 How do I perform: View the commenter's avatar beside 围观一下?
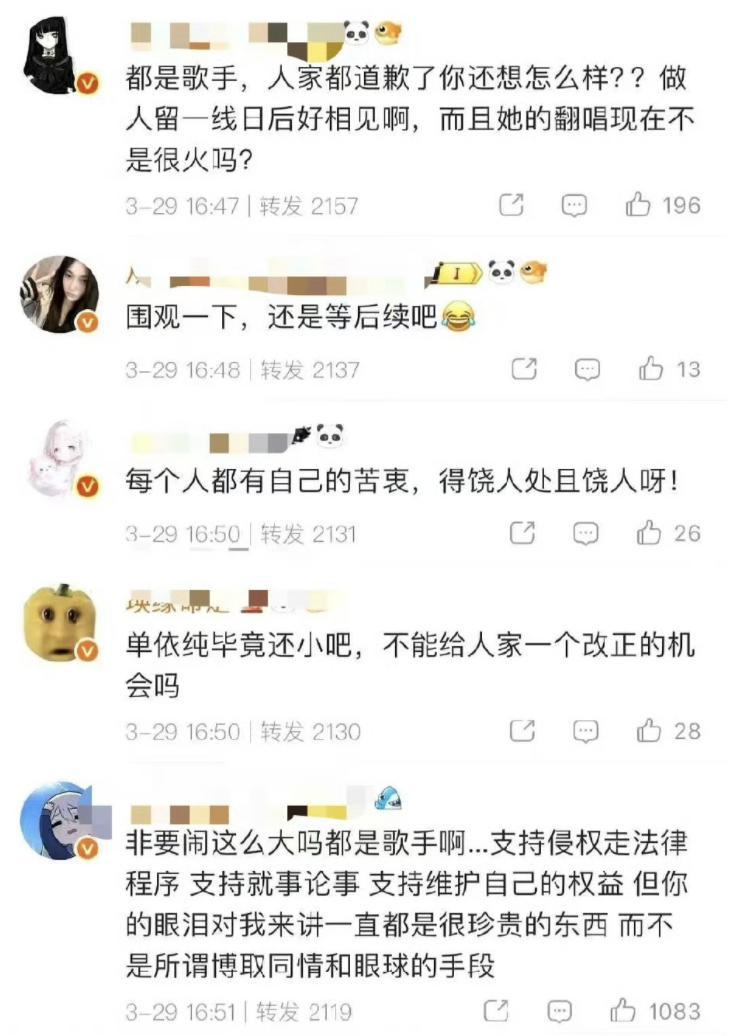point(59,293)
